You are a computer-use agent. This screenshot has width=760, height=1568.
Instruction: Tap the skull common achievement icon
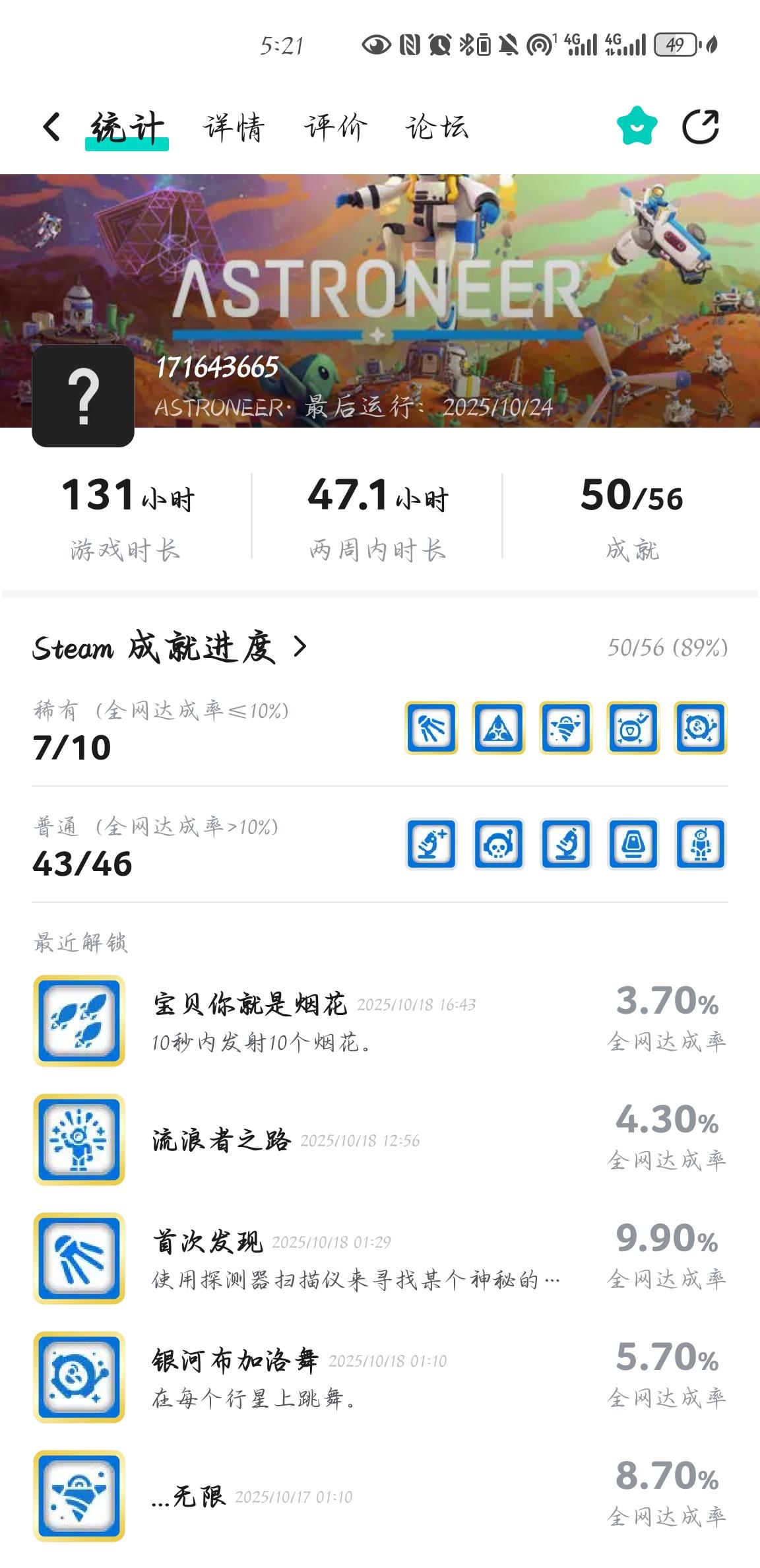[x=499, y=845]
